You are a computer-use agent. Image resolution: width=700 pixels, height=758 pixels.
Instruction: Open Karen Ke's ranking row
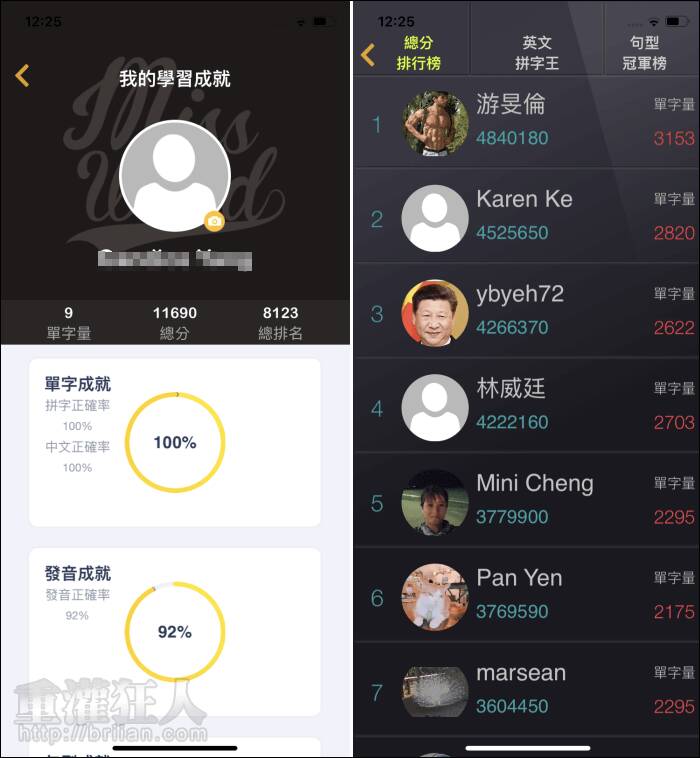coord(527,218)
